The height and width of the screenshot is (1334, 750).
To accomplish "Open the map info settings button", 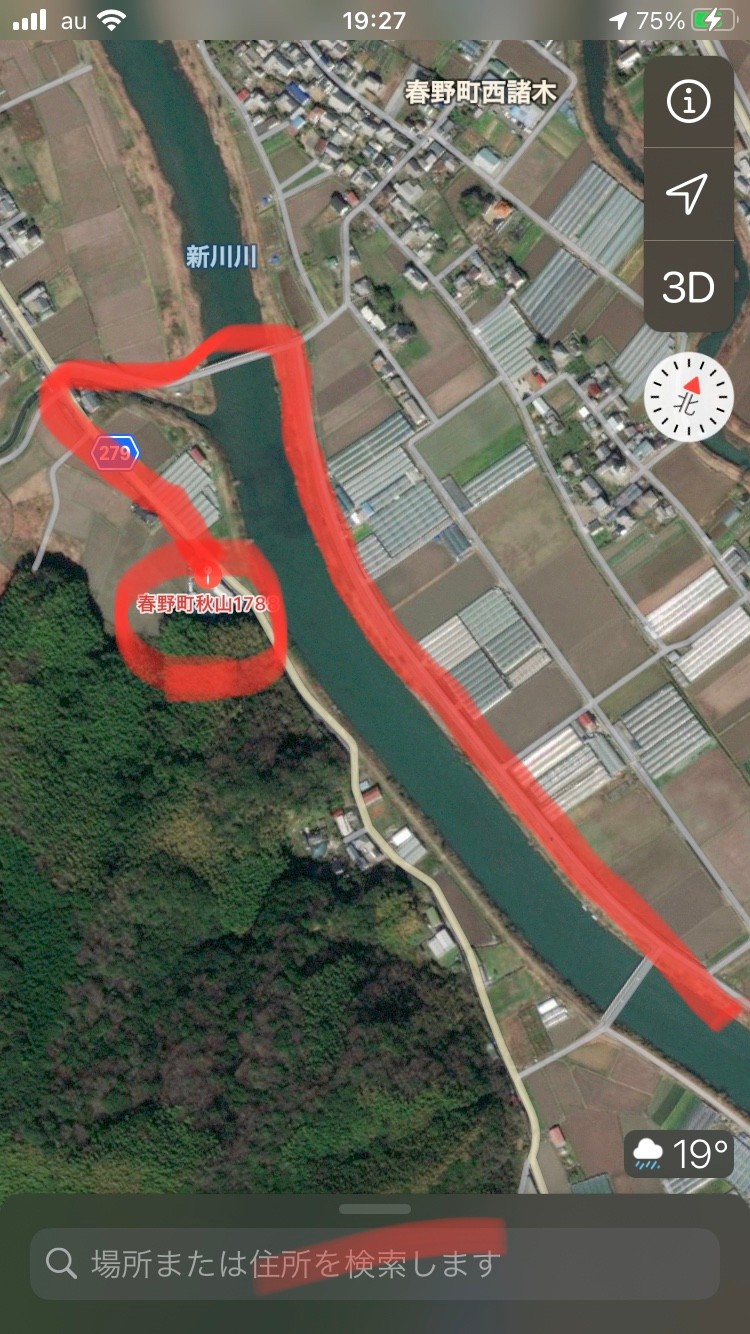I will [x=689, y=101].
